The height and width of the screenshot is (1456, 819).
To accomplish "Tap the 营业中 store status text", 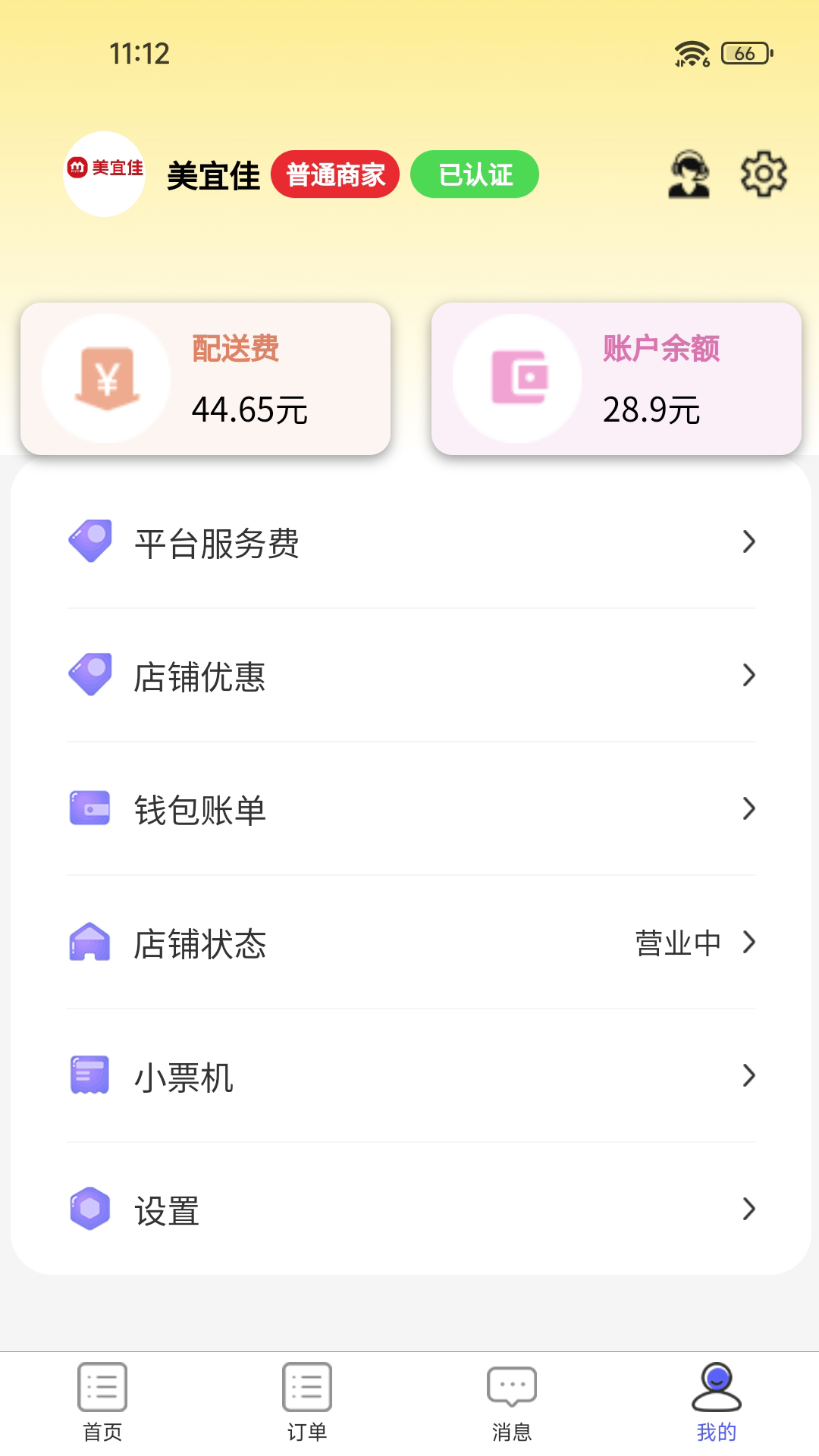I will click(677, 943).
